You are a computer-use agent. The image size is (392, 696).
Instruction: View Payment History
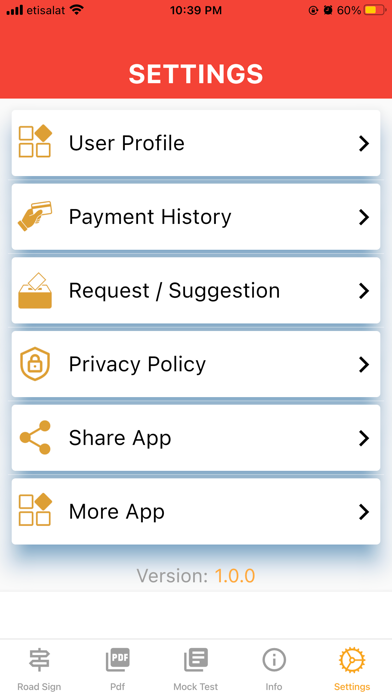point(196,217)
